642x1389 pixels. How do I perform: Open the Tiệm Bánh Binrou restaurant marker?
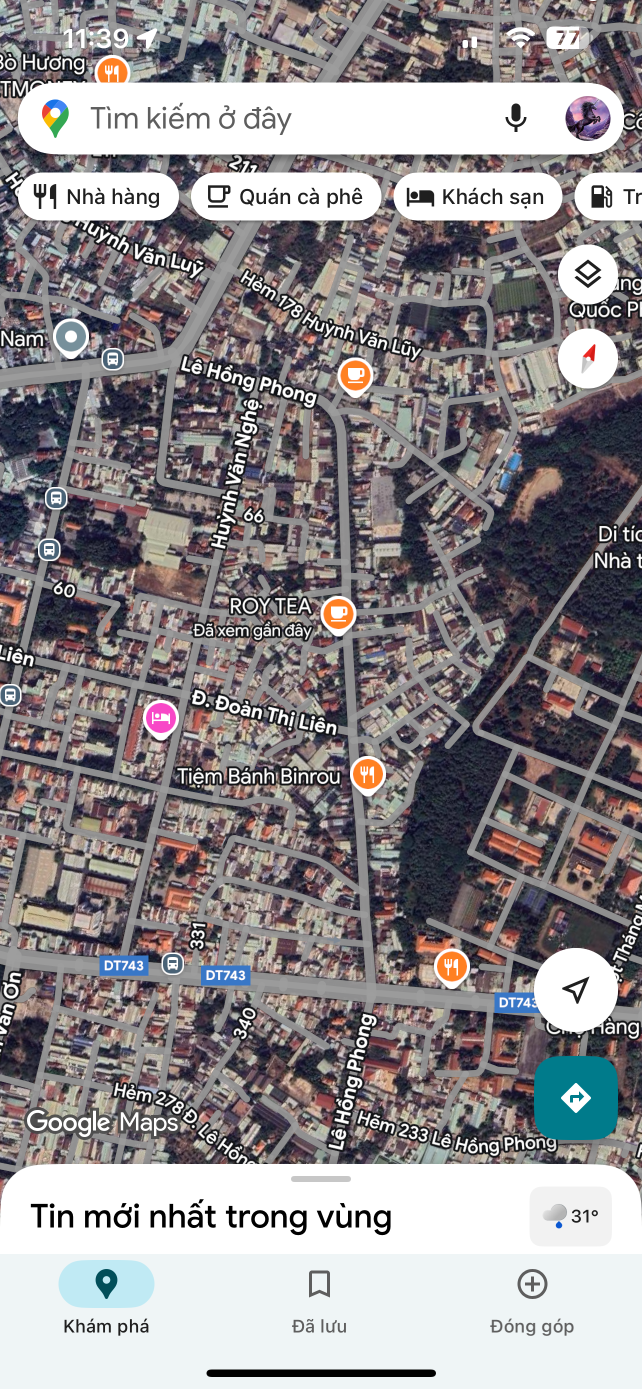tap(368, 775)
